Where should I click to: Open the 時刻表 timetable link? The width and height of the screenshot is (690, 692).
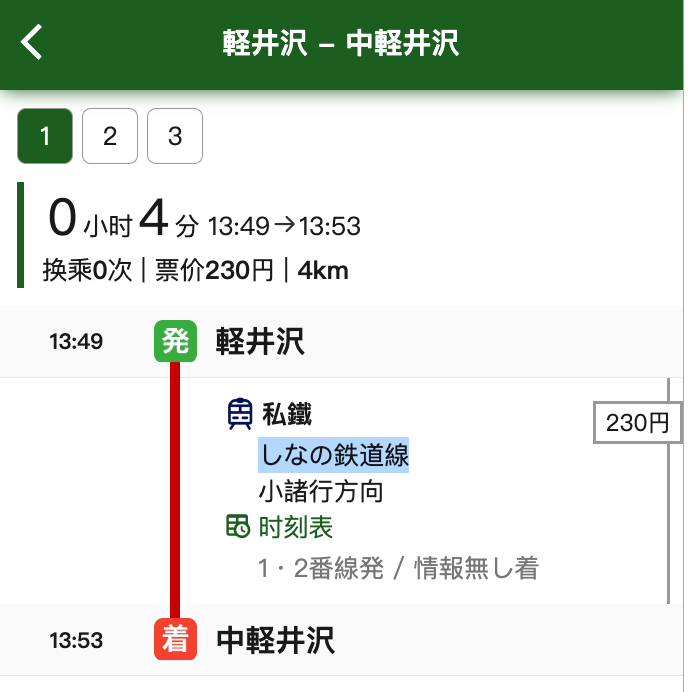(295, 527)
